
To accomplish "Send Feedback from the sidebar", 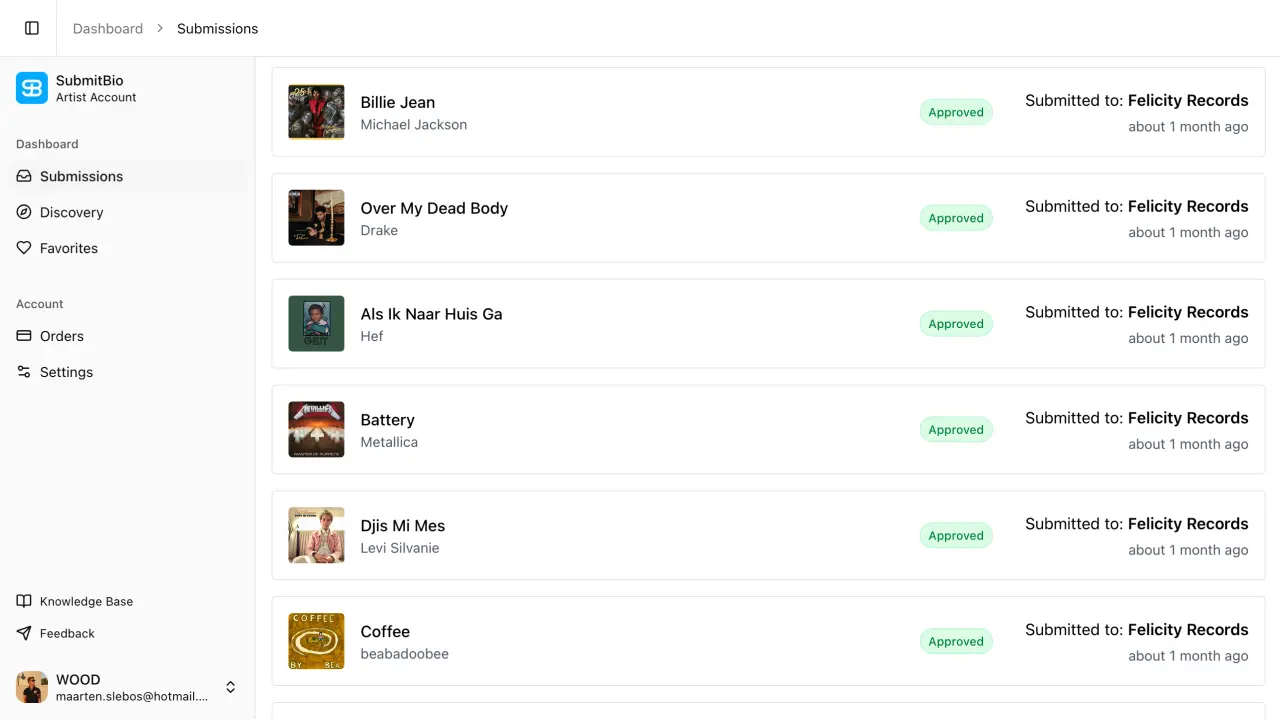I will coord(67,633).
